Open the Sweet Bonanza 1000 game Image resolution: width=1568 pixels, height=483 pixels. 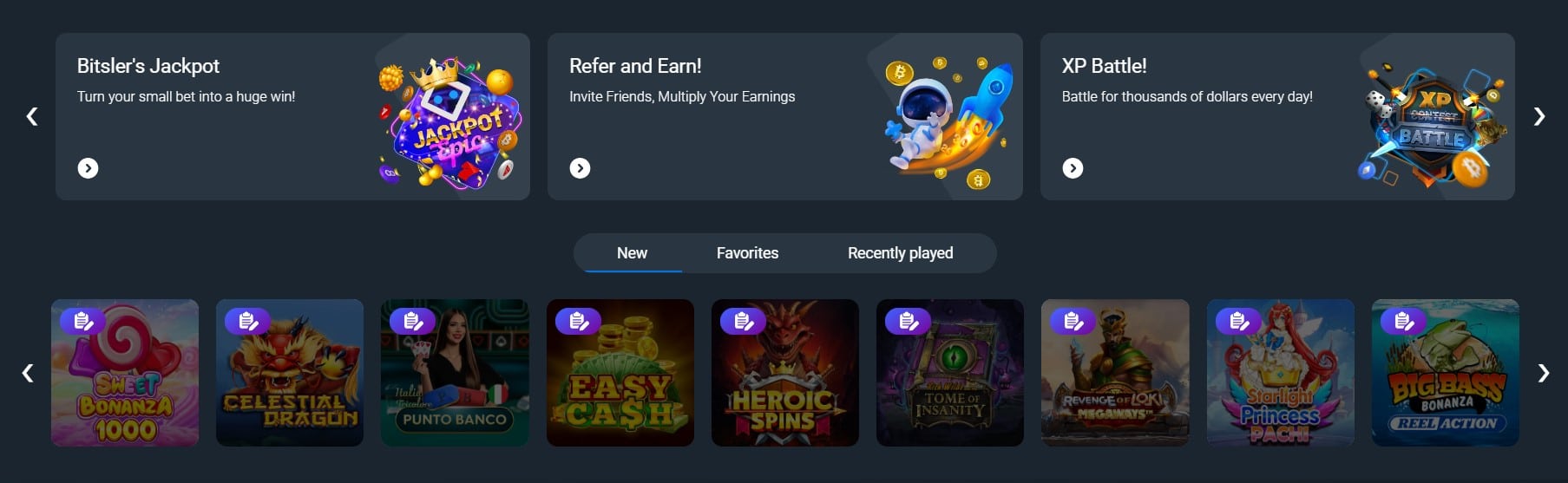[125, 373]
